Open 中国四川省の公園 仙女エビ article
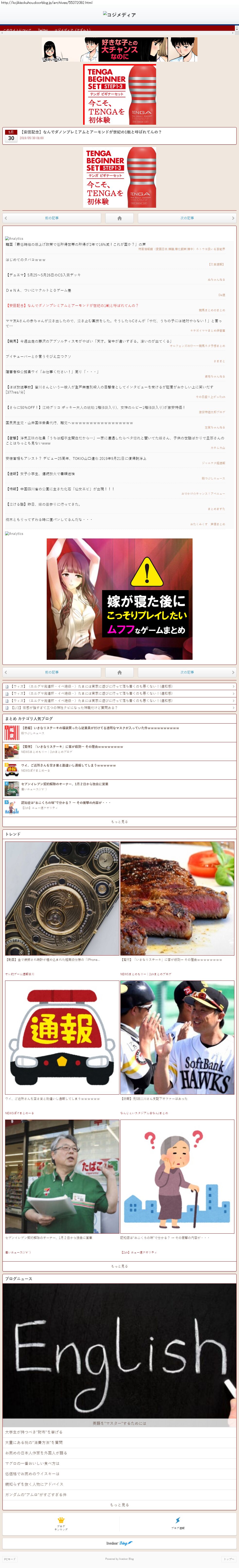This screenshot has width=239, height=1568. [x=61, y=488]
